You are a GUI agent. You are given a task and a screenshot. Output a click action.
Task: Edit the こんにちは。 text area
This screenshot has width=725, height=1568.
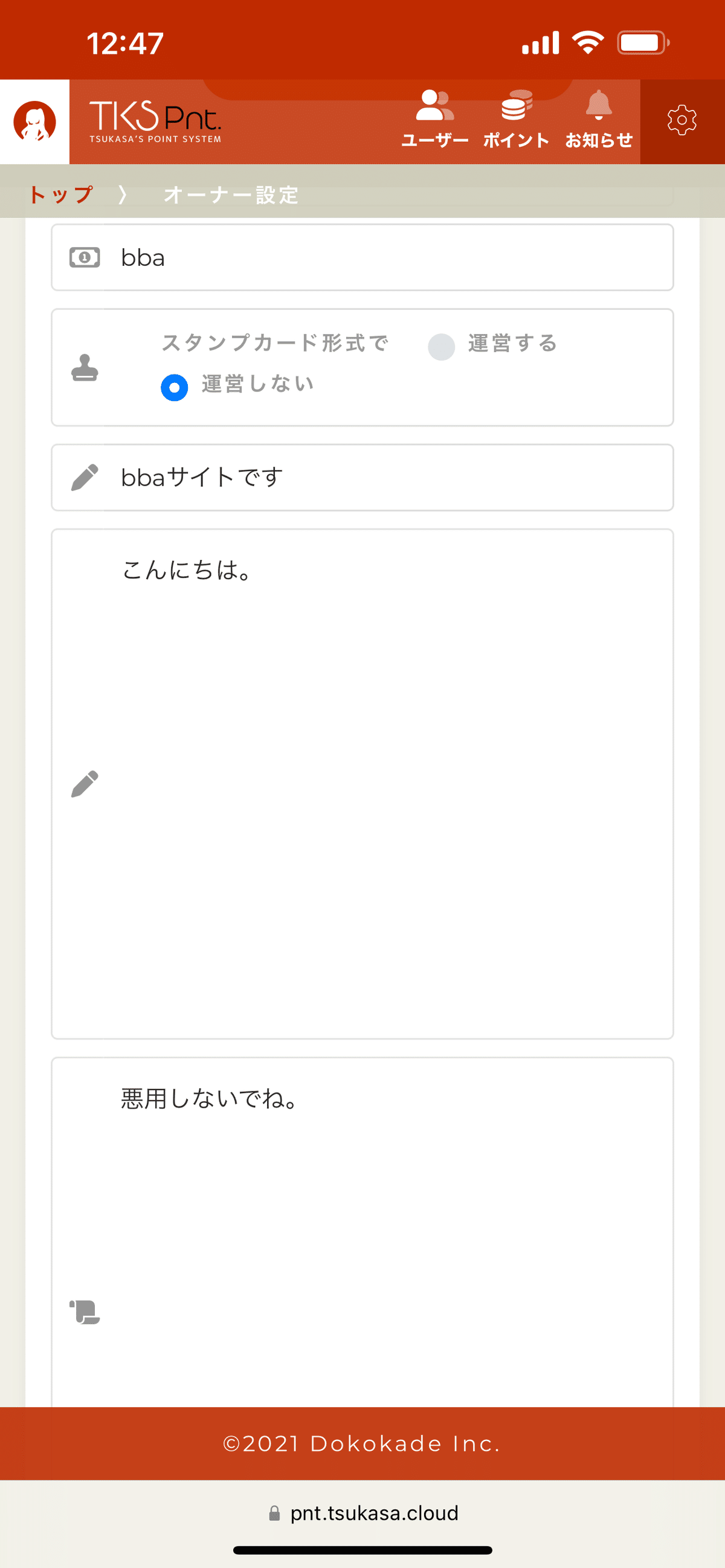362,784
